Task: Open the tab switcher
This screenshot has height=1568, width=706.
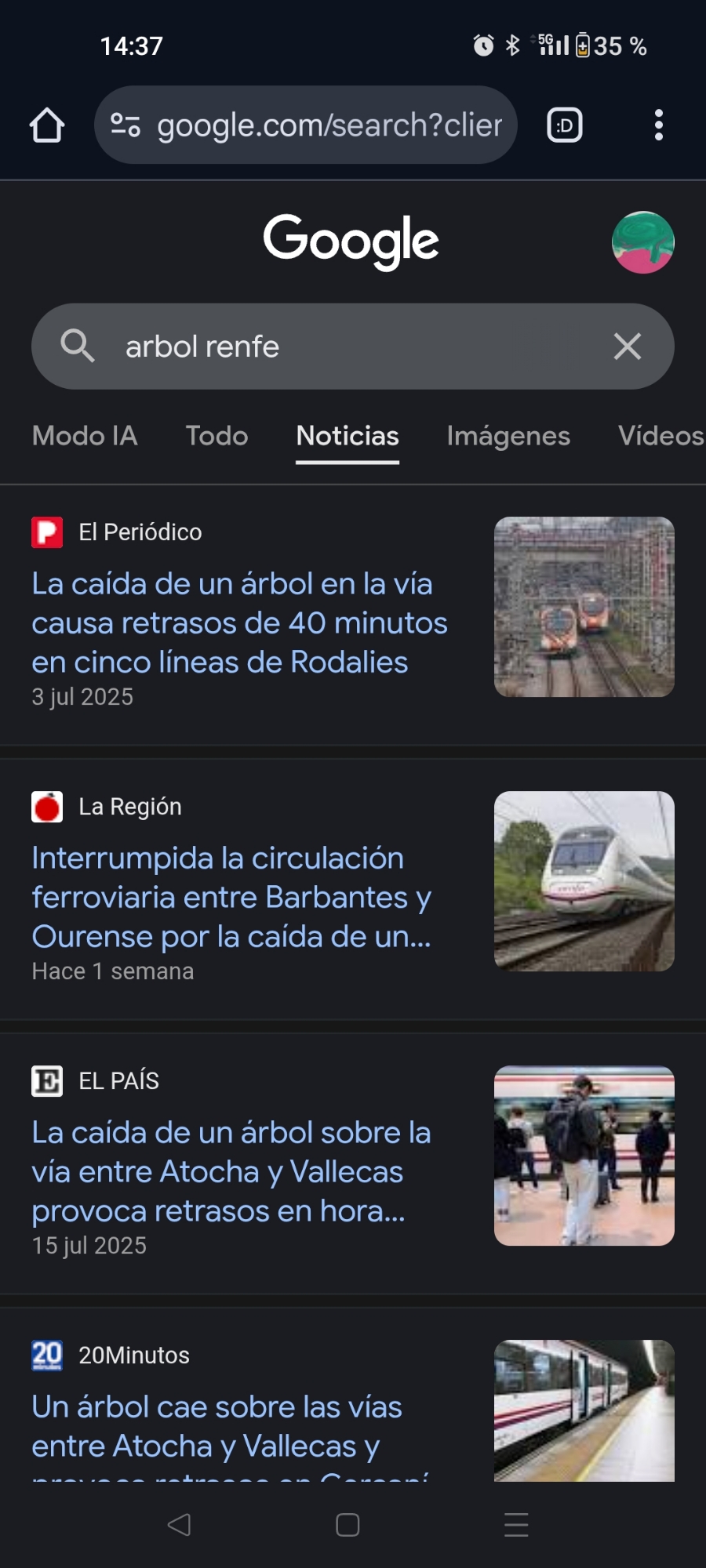Action: click(x=565, y=125)
